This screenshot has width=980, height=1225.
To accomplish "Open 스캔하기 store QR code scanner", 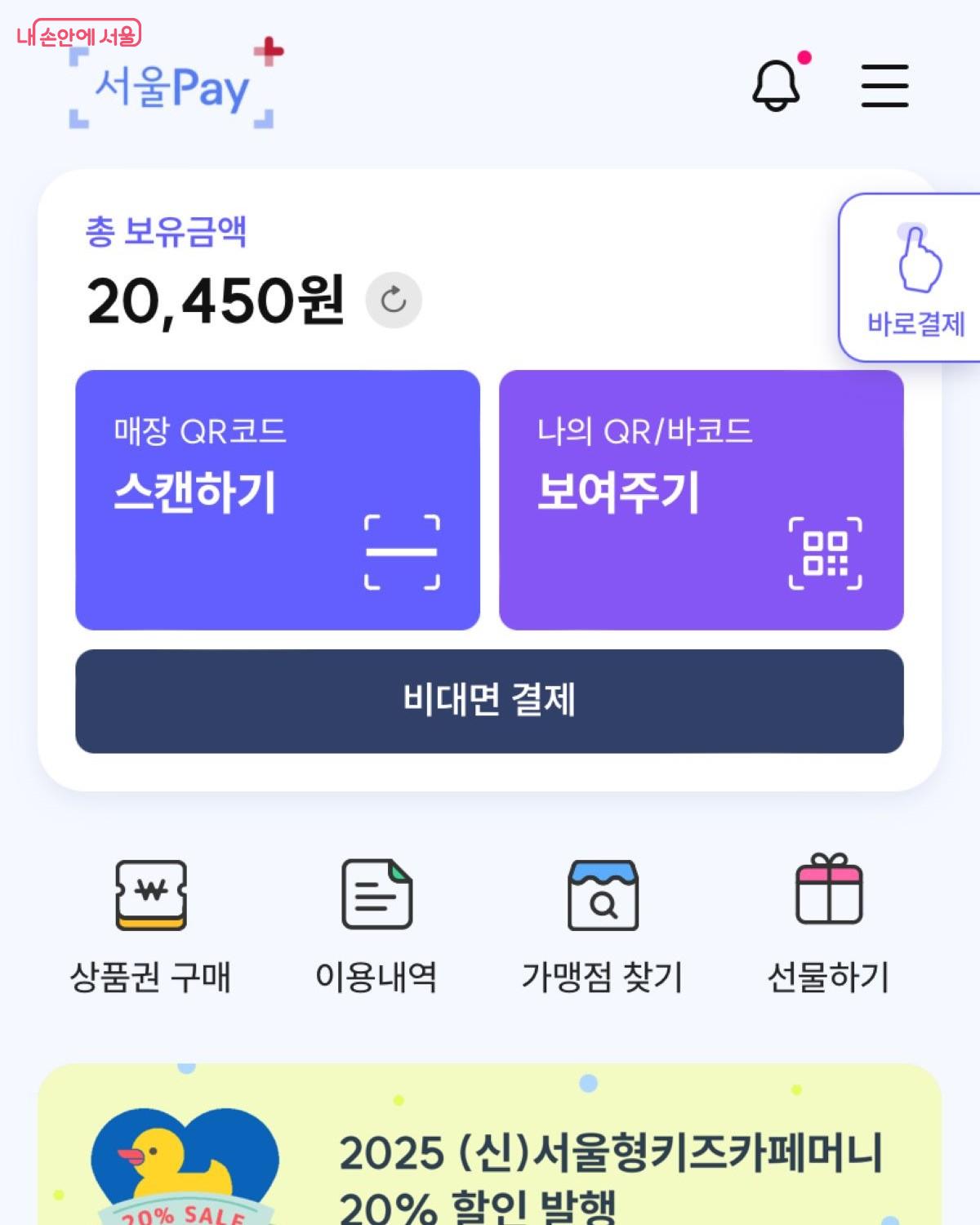I will click(x=278, y=500).
